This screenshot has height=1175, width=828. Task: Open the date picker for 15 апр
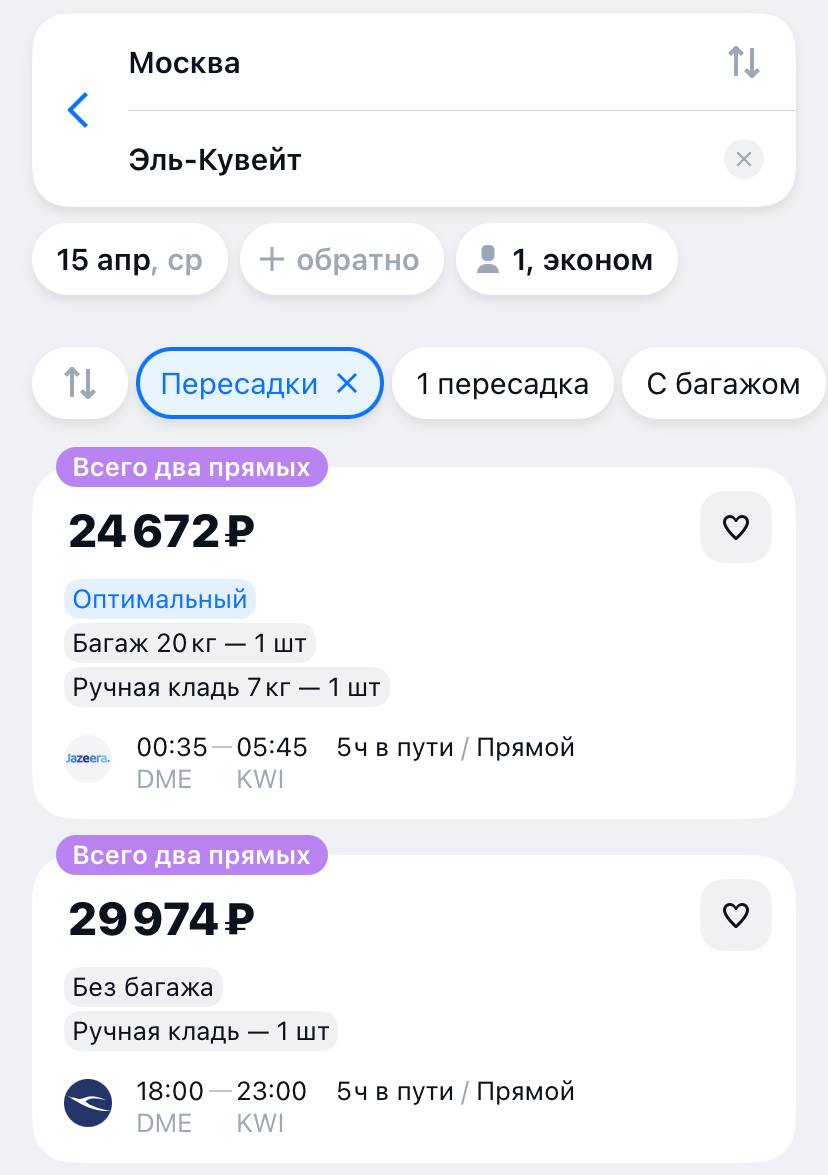pyautogui.click(x=129, y=261)
